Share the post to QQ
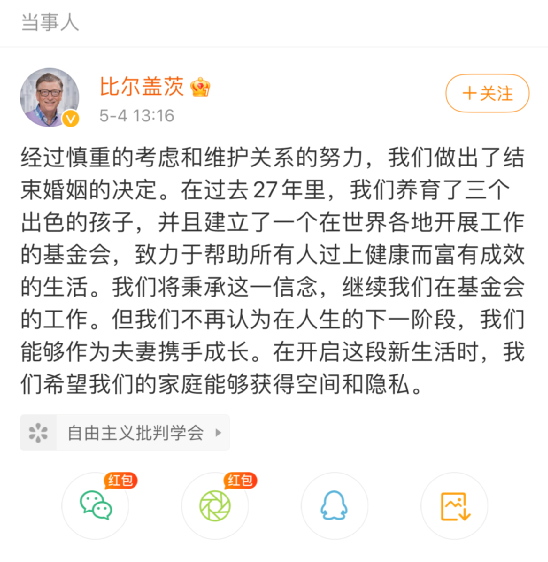Screen dimensions: 548x562 click(334, 505)
